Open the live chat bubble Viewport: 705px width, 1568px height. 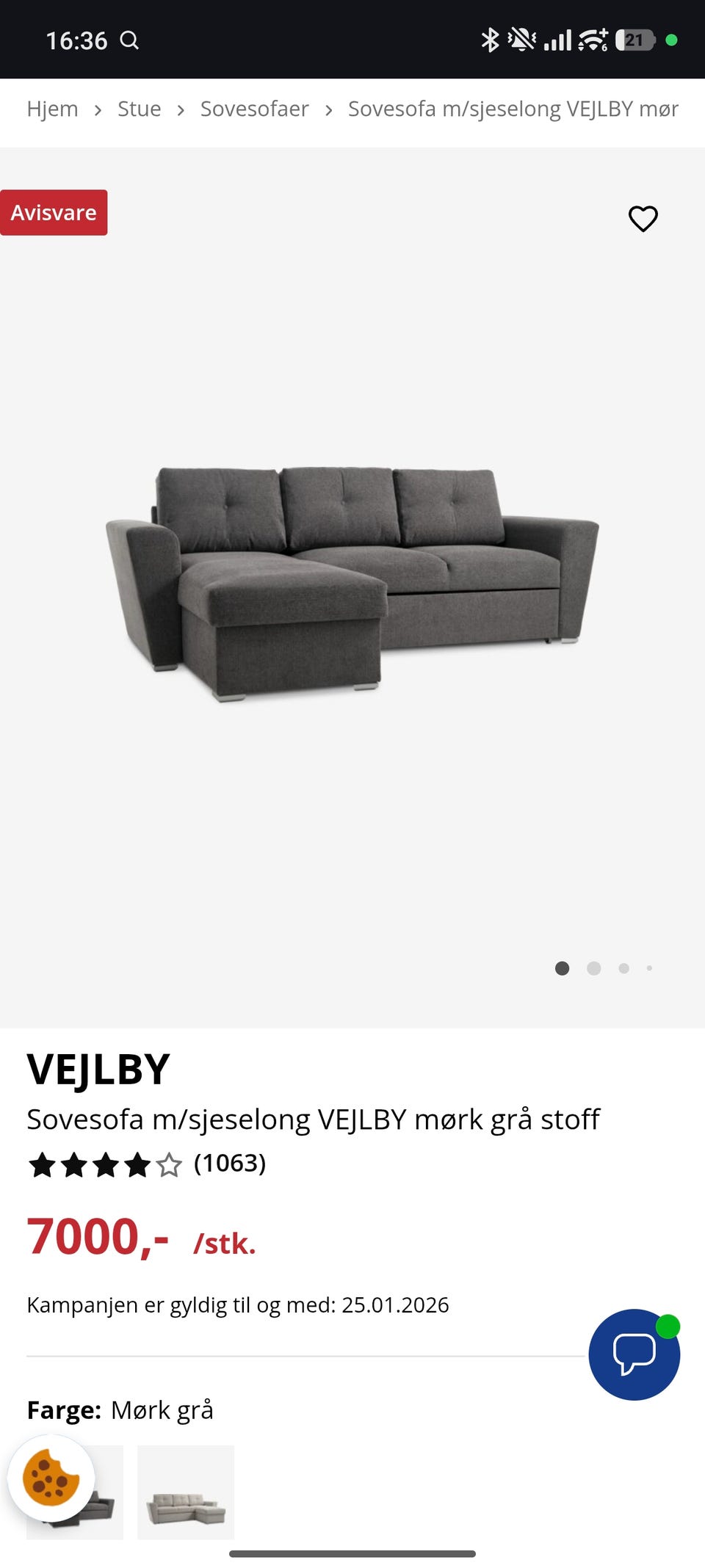[x=634, y=1354]
